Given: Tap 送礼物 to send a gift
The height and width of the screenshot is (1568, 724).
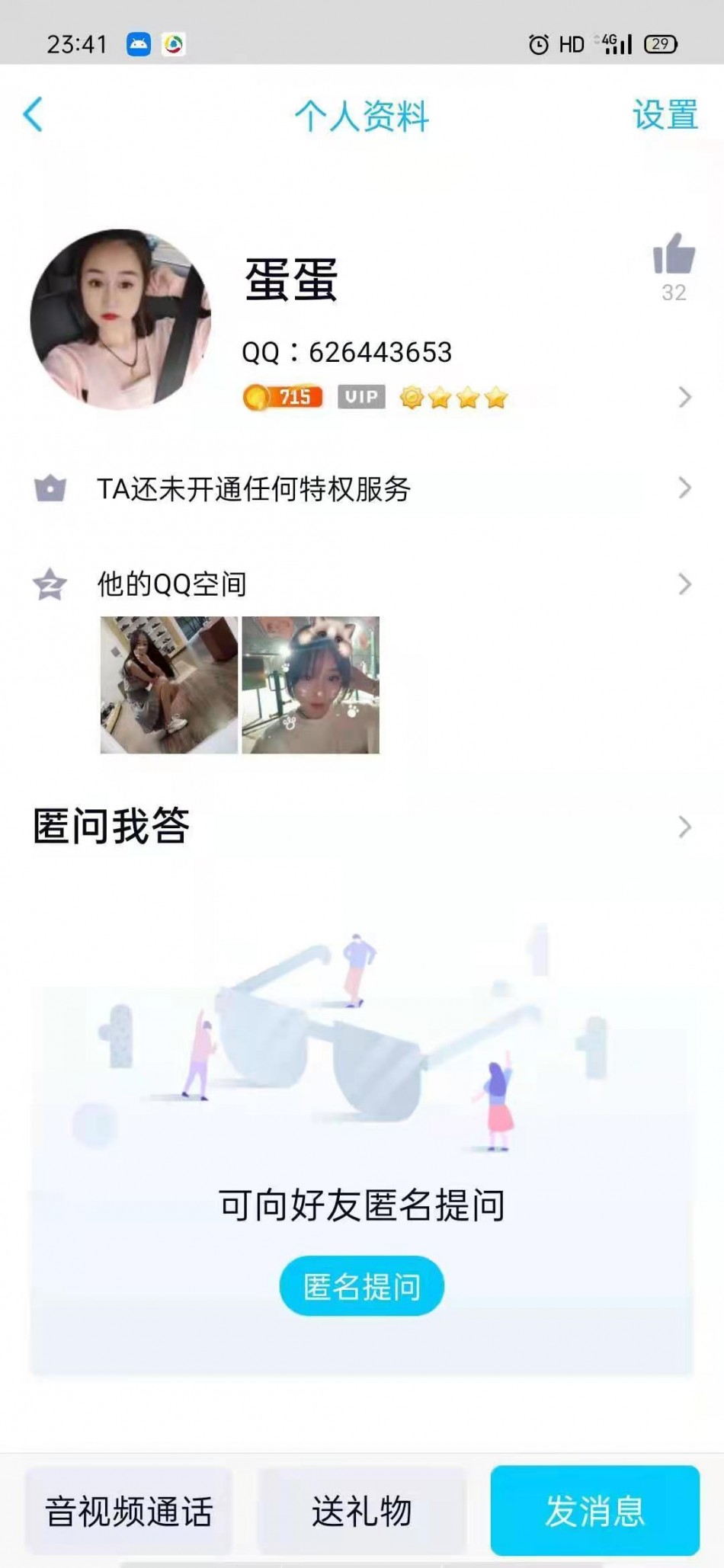Looking at the screenshot, I should coord(362,1511).
